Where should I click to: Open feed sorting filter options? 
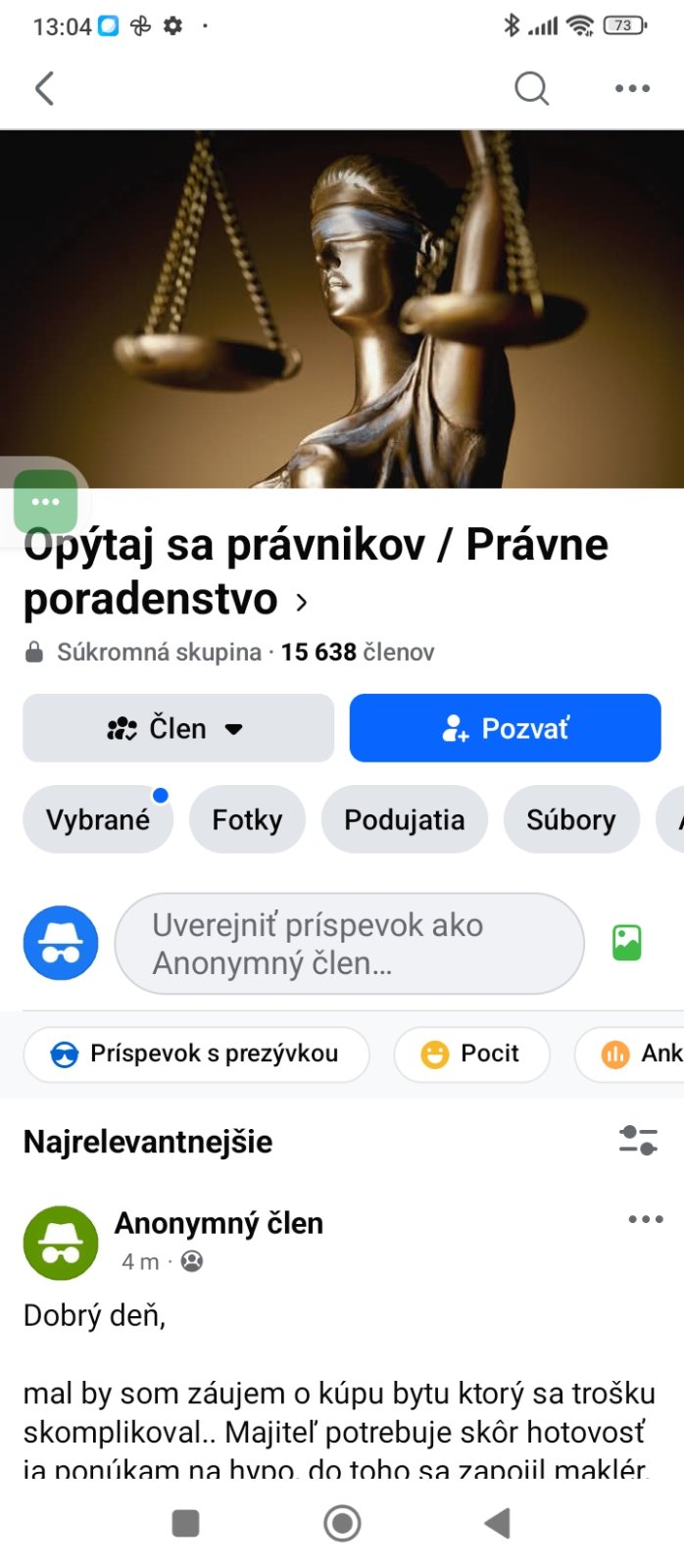(638, 1140)
